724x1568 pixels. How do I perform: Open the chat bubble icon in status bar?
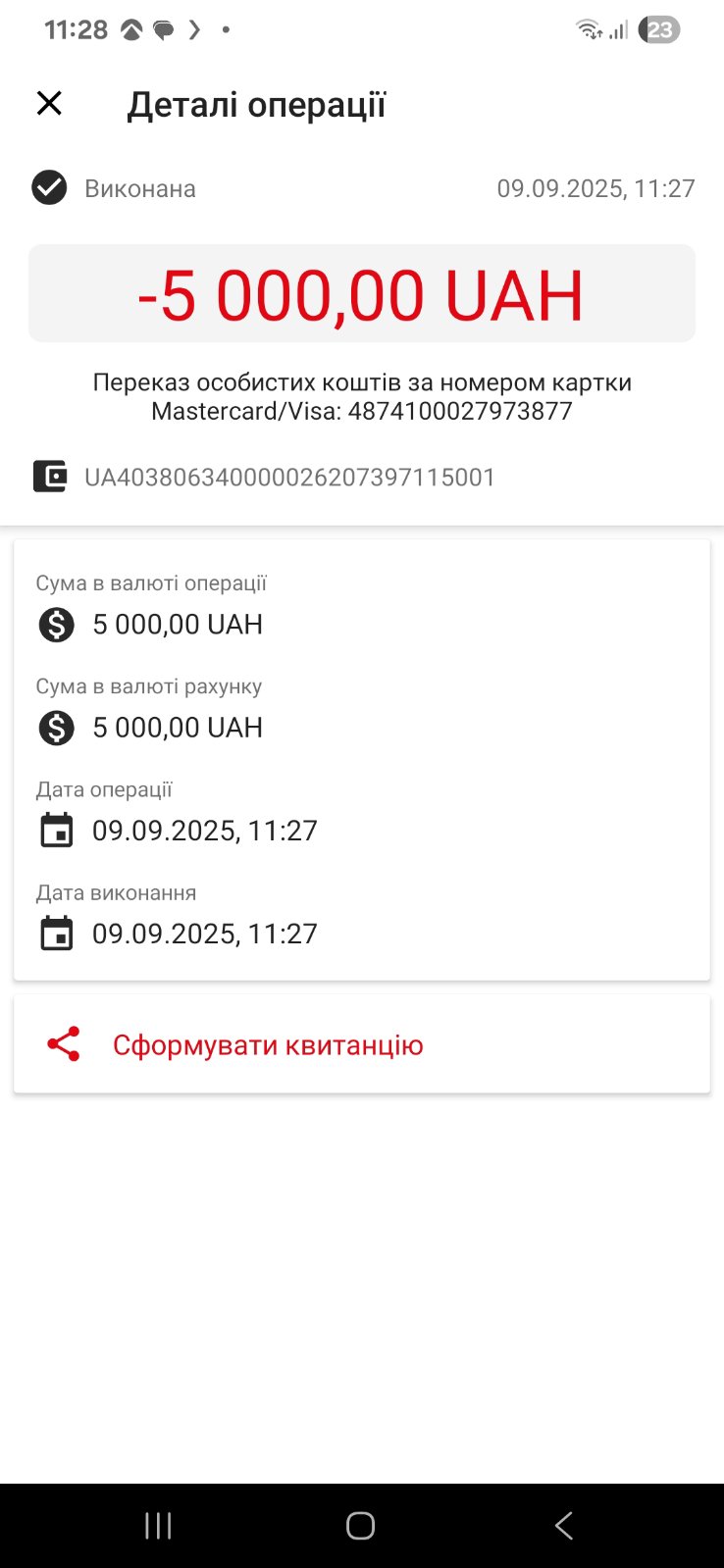tap(165, 28)
